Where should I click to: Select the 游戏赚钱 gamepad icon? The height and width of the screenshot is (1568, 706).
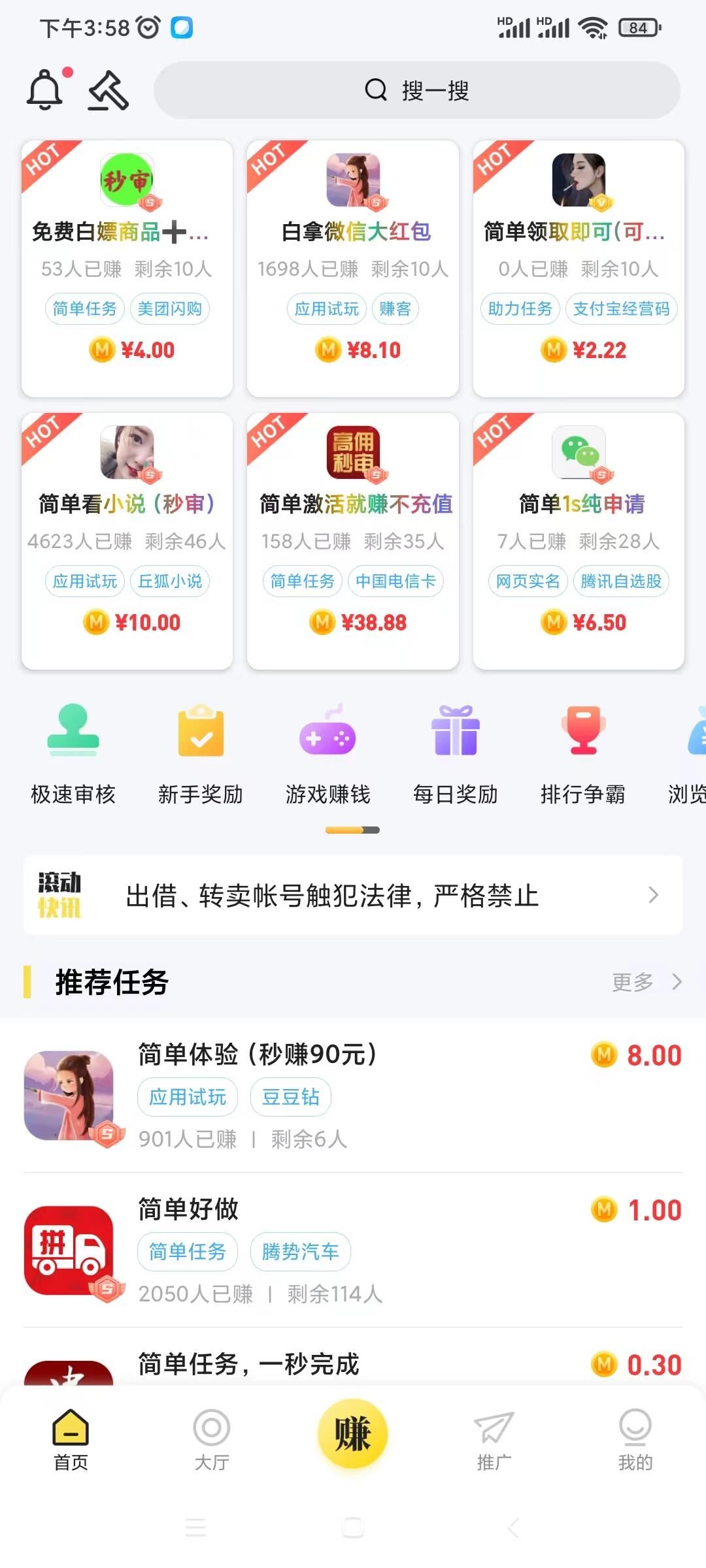(x=328, y=751)
